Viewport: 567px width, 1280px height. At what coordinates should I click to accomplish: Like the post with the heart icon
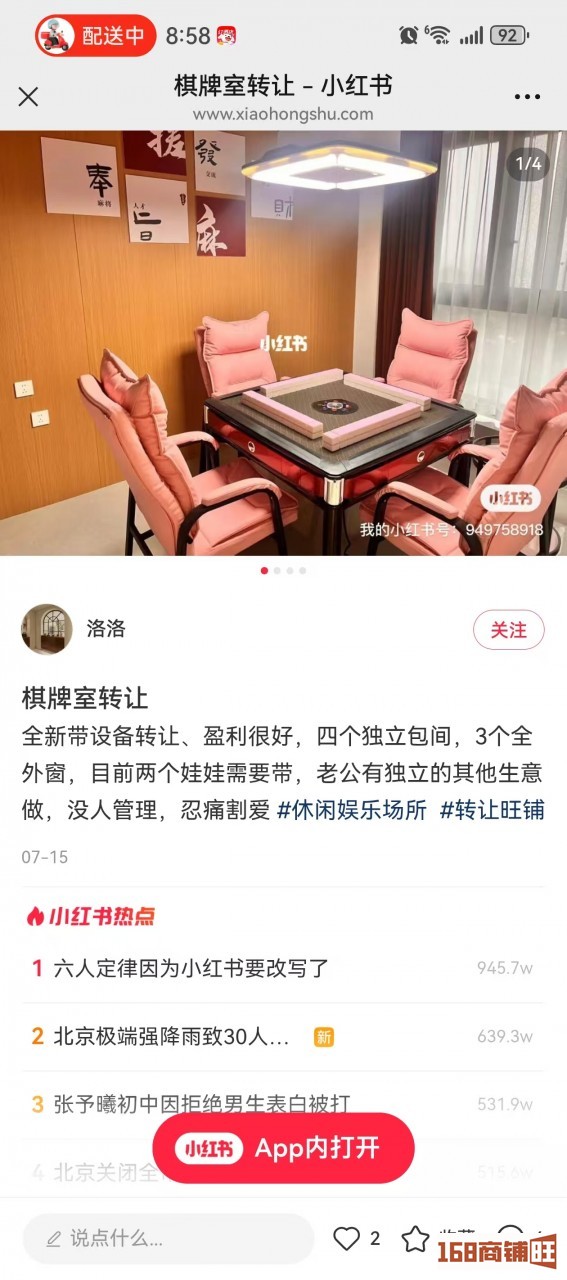346,1239
